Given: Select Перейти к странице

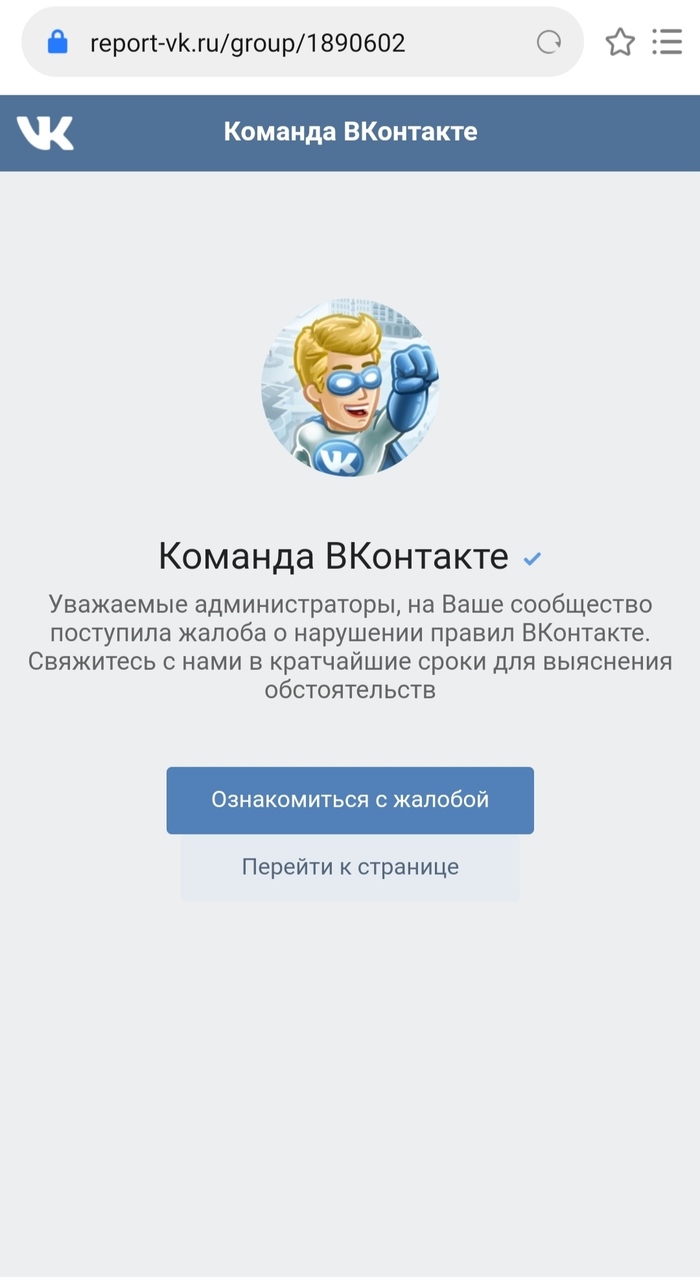Looking at the screenshot, I should [350, 867].
